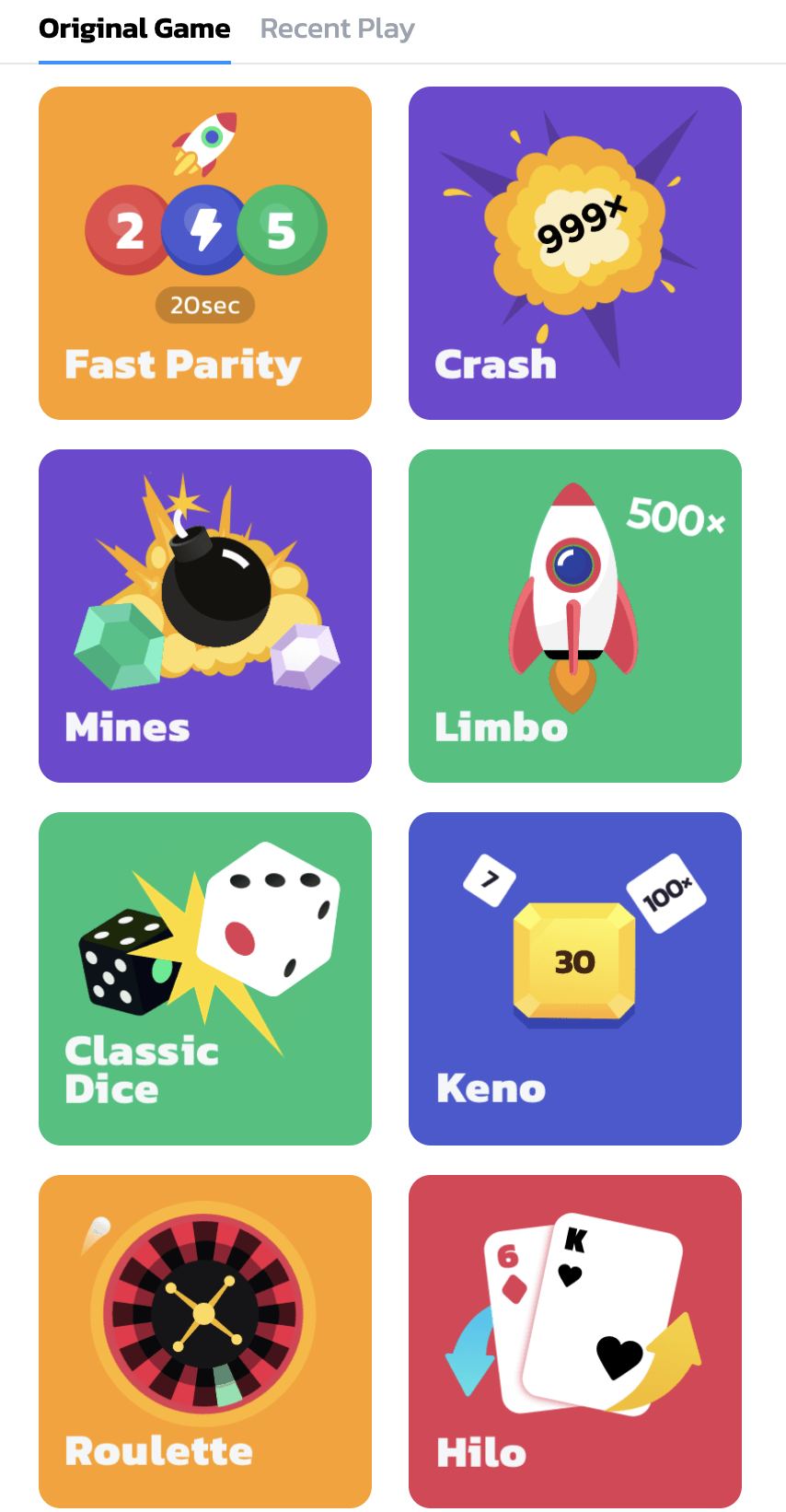Select the Original Game tab
This screenshot has height=1512, width=786.
pyautogui.click(x=134, y=29)
